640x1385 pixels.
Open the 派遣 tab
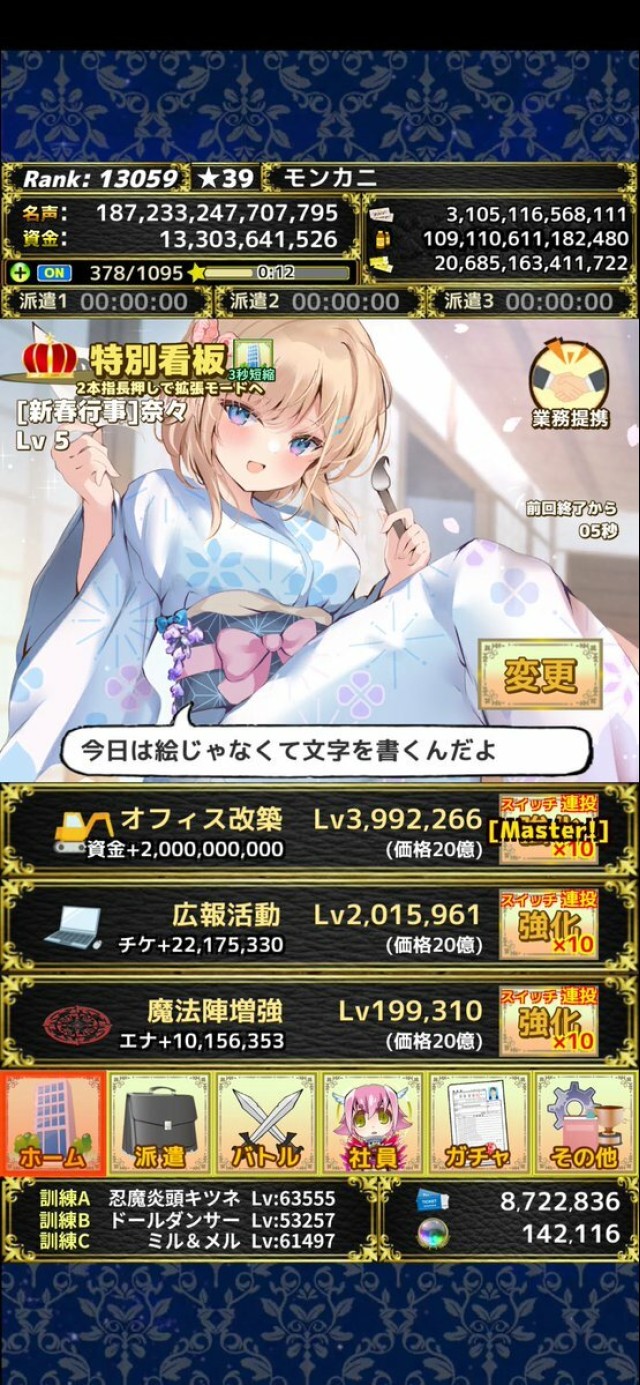coord(159,1122)
